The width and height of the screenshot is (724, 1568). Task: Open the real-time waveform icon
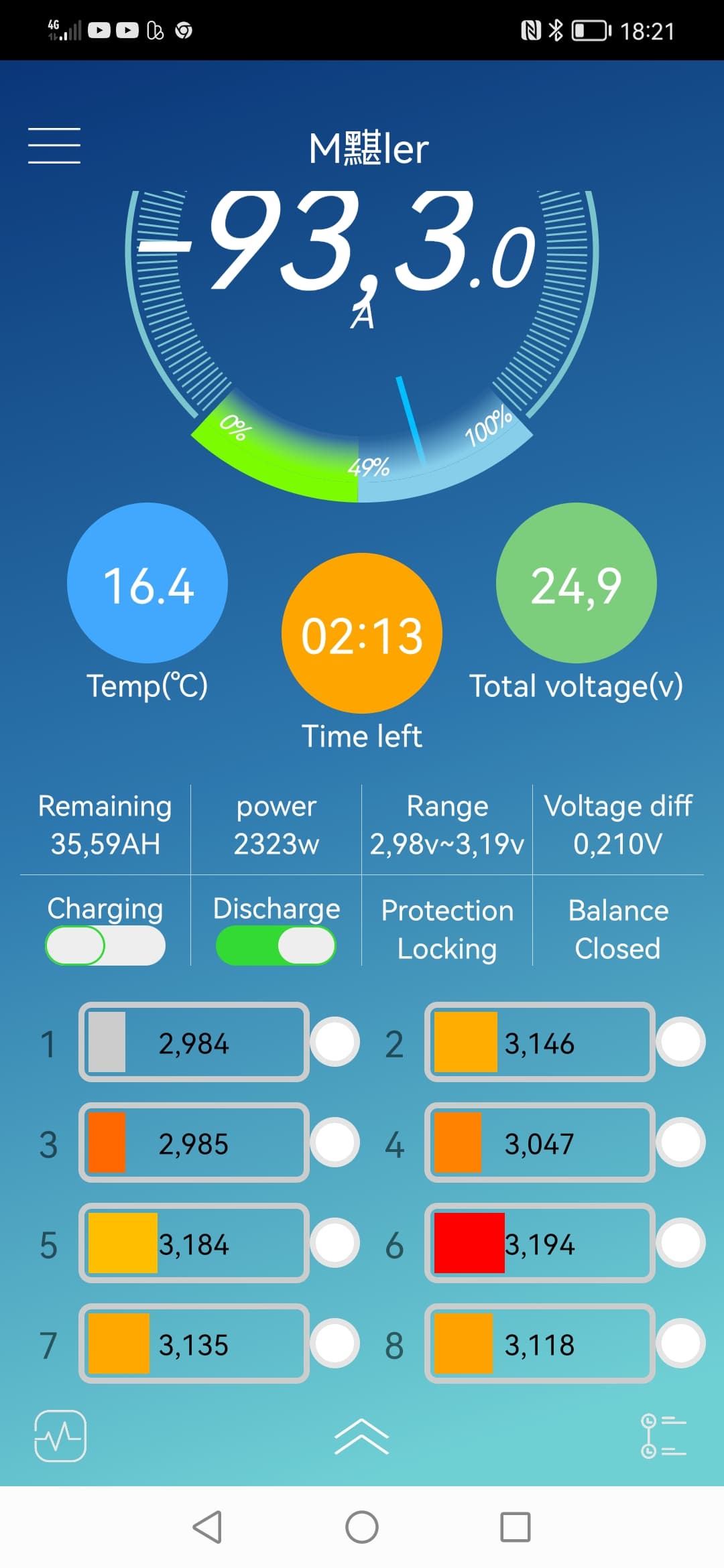tap(60, 1436)
